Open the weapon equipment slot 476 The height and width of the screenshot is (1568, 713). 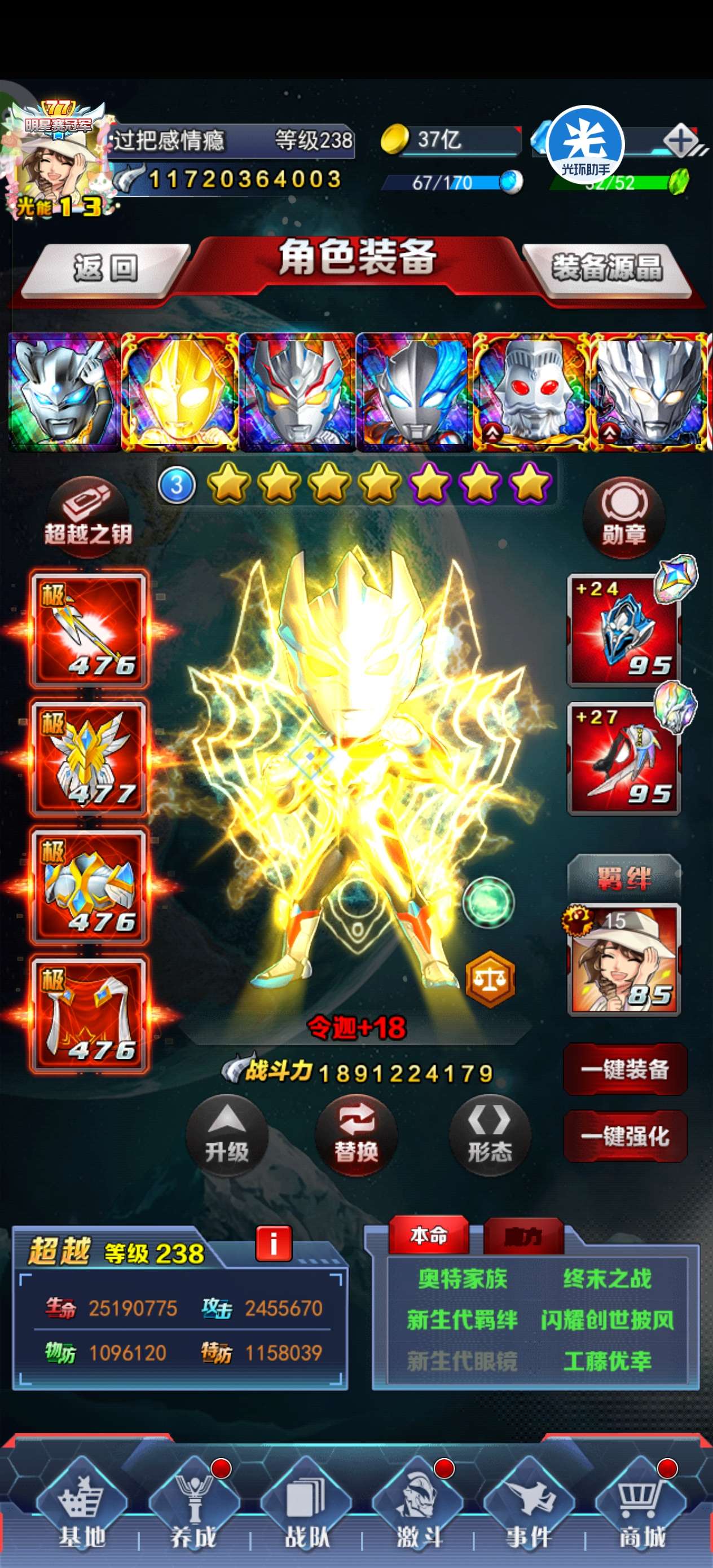click(90, 629)
